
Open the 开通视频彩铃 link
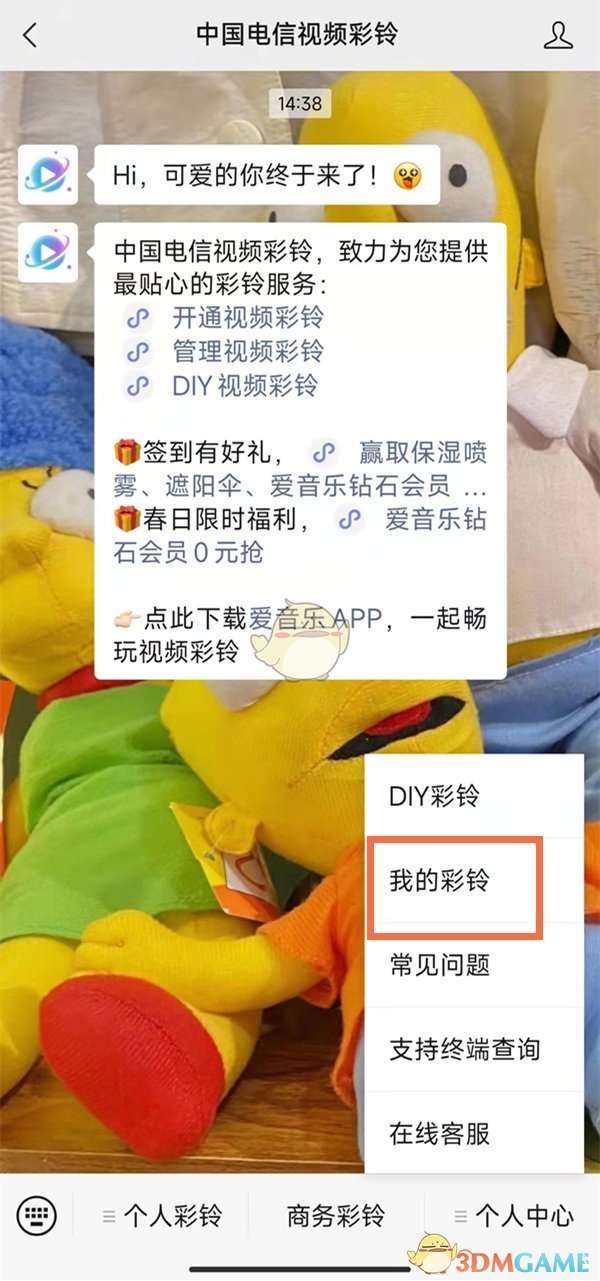coord(247,318)
